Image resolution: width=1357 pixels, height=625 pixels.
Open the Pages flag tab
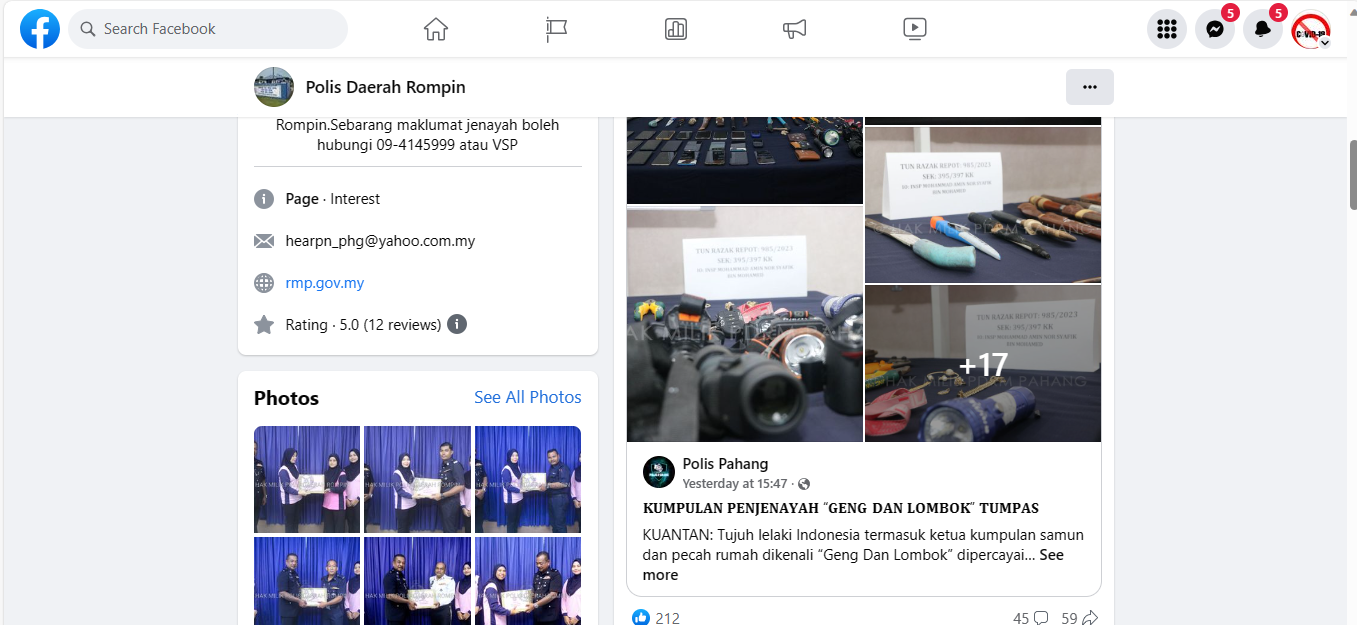[556, 29]
